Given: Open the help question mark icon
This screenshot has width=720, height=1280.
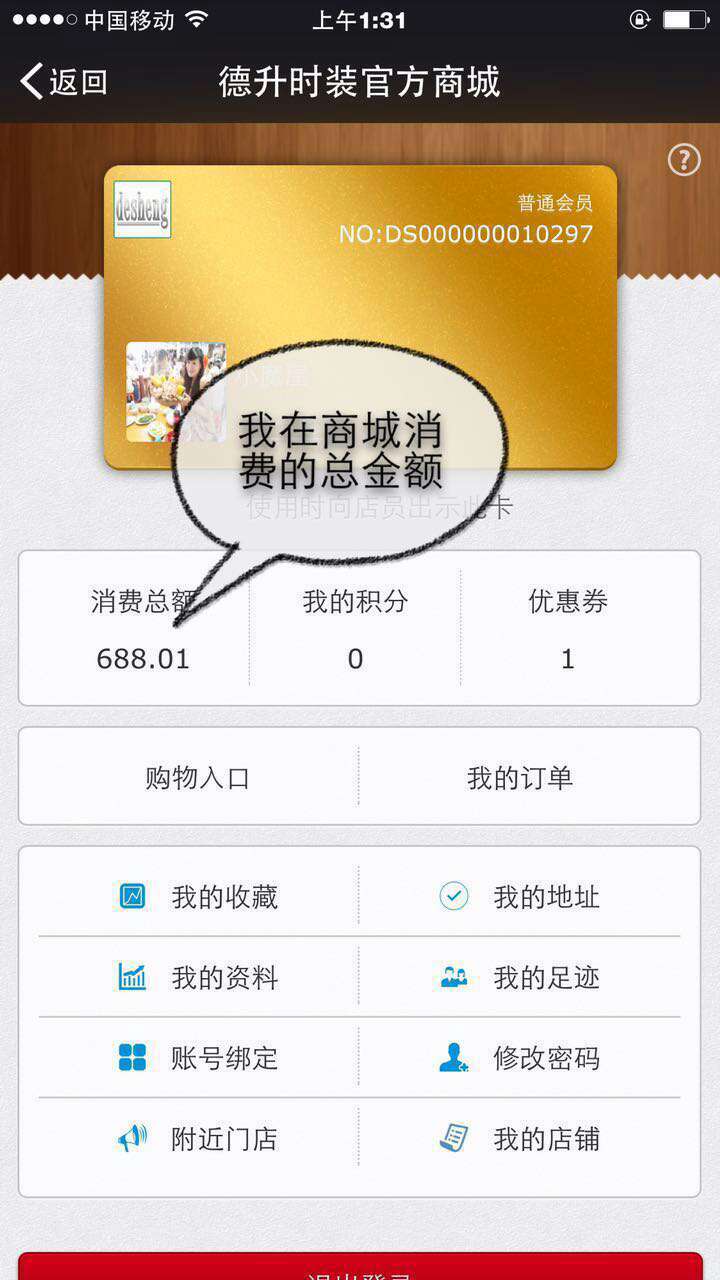Looking at the screenshot, I should (x=684, y=159).
